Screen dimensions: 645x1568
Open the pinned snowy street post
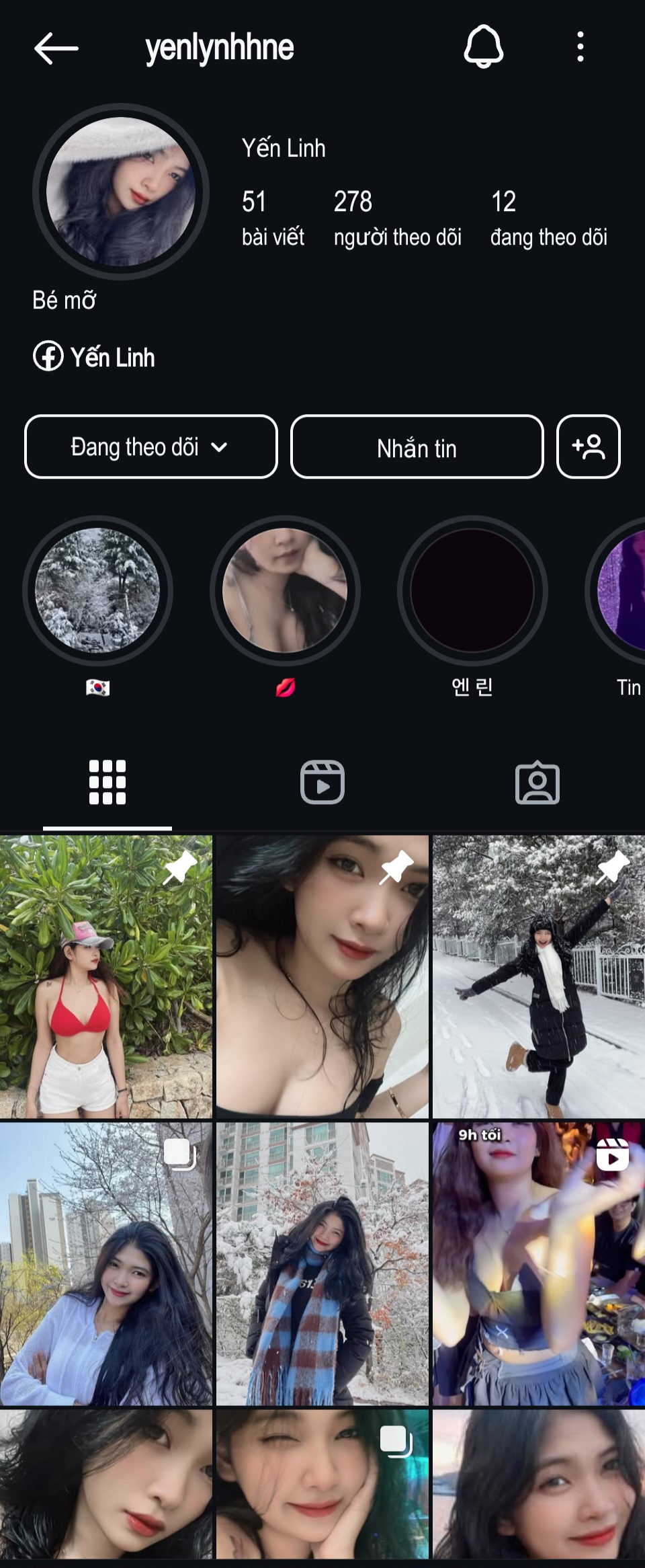point(538,976)
